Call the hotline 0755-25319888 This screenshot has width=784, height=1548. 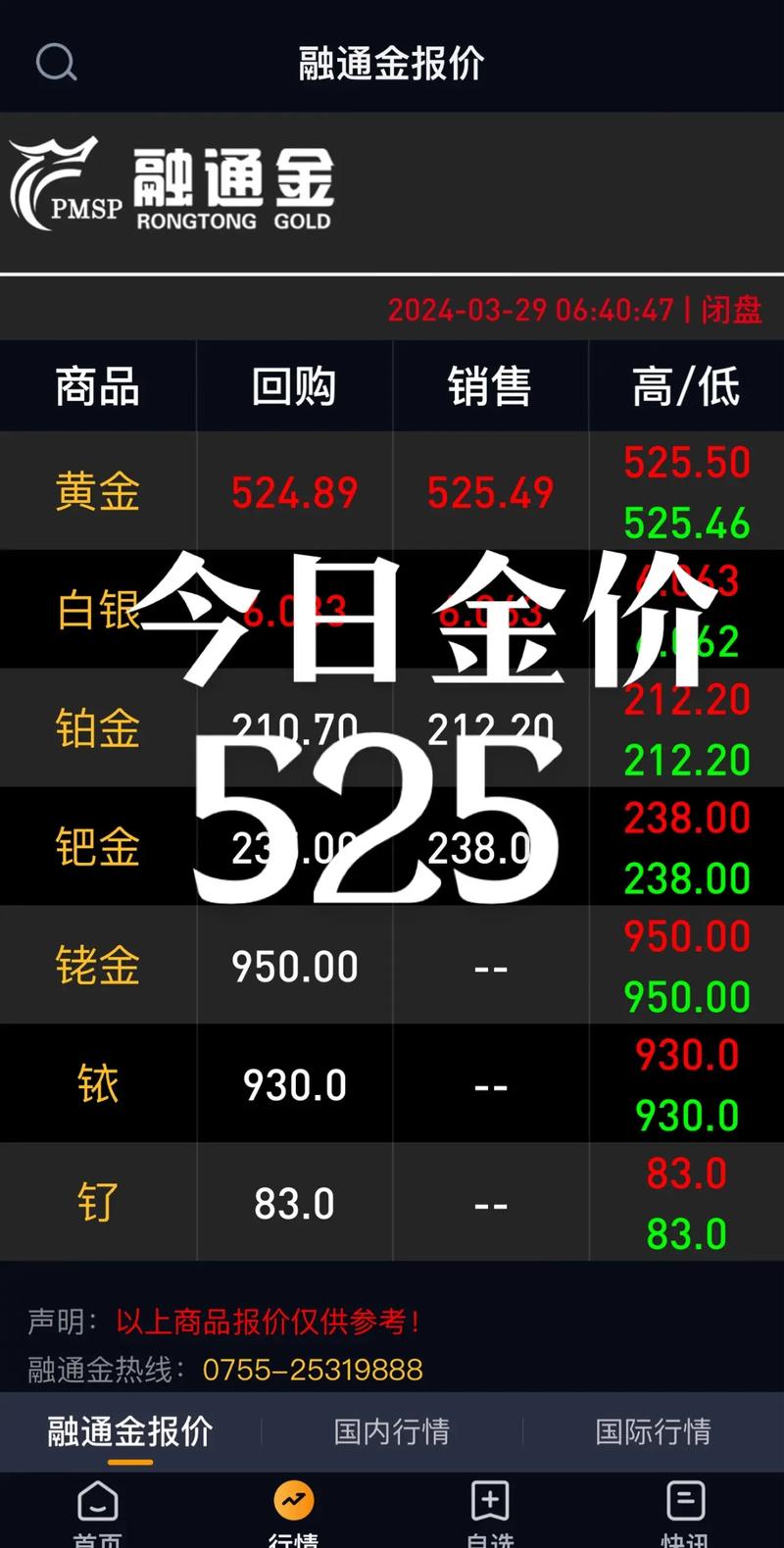pyautogui.click(x=313, y=1370)
